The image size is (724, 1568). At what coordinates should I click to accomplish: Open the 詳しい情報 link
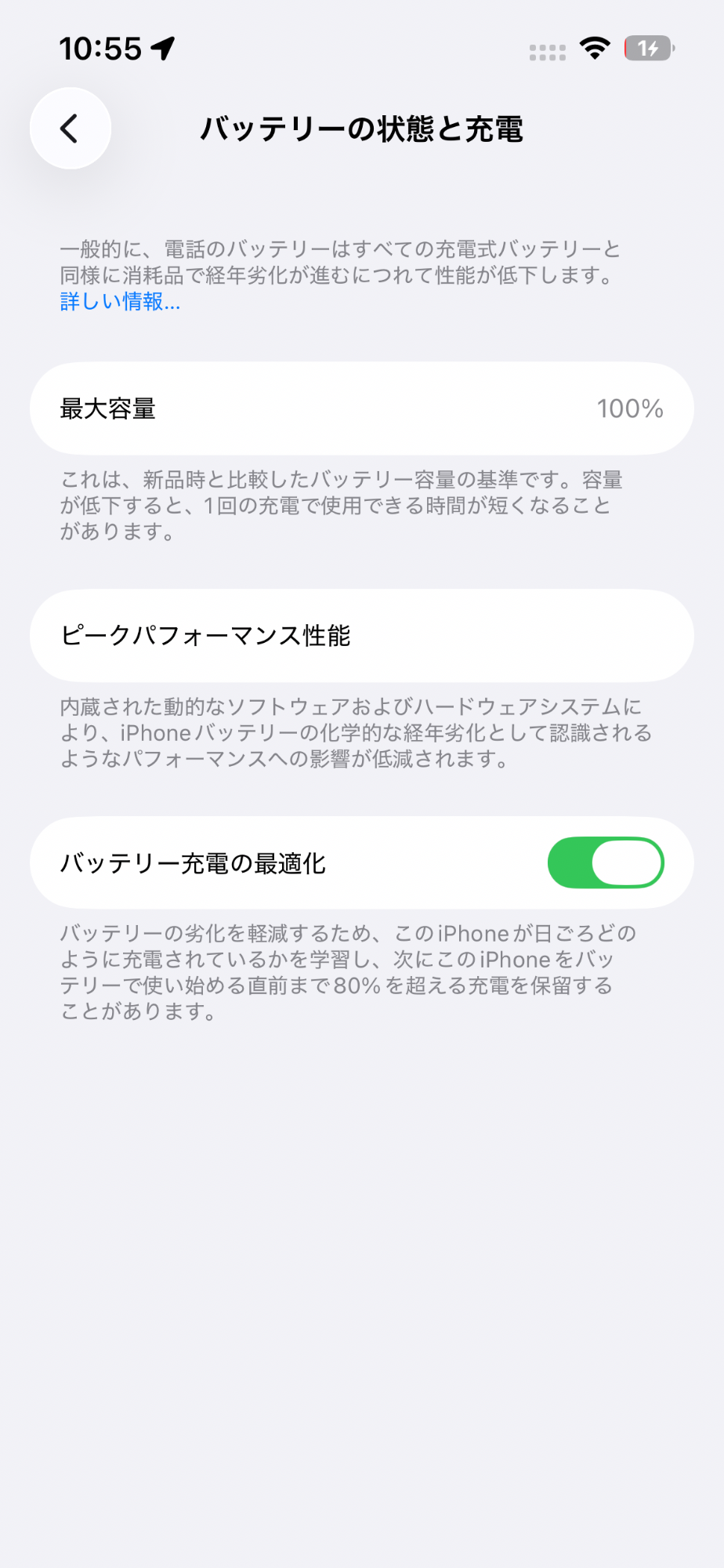pyautogui.click(x=120, y=302)
